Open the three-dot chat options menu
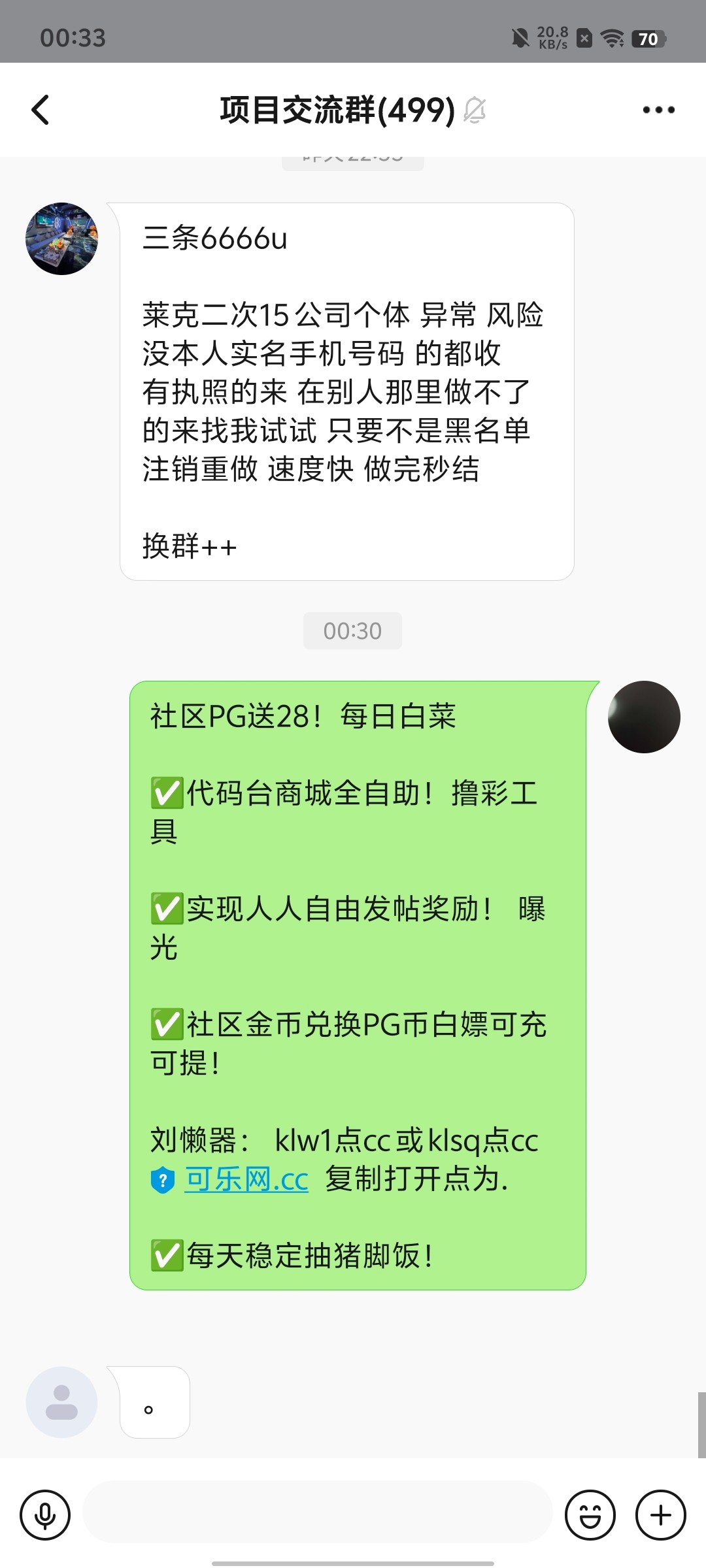The height and width of the screenshot is (1568, 706). 658,110
